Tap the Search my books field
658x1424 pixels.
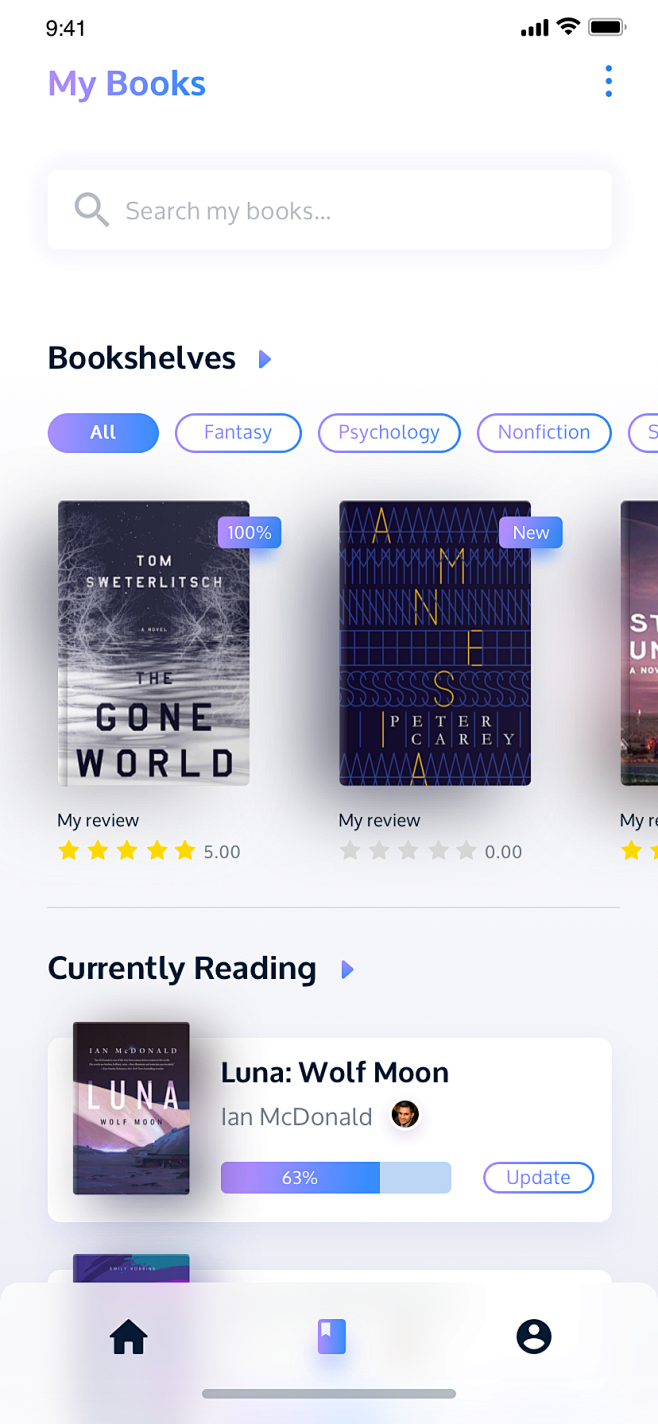click(x=330, y=210)
